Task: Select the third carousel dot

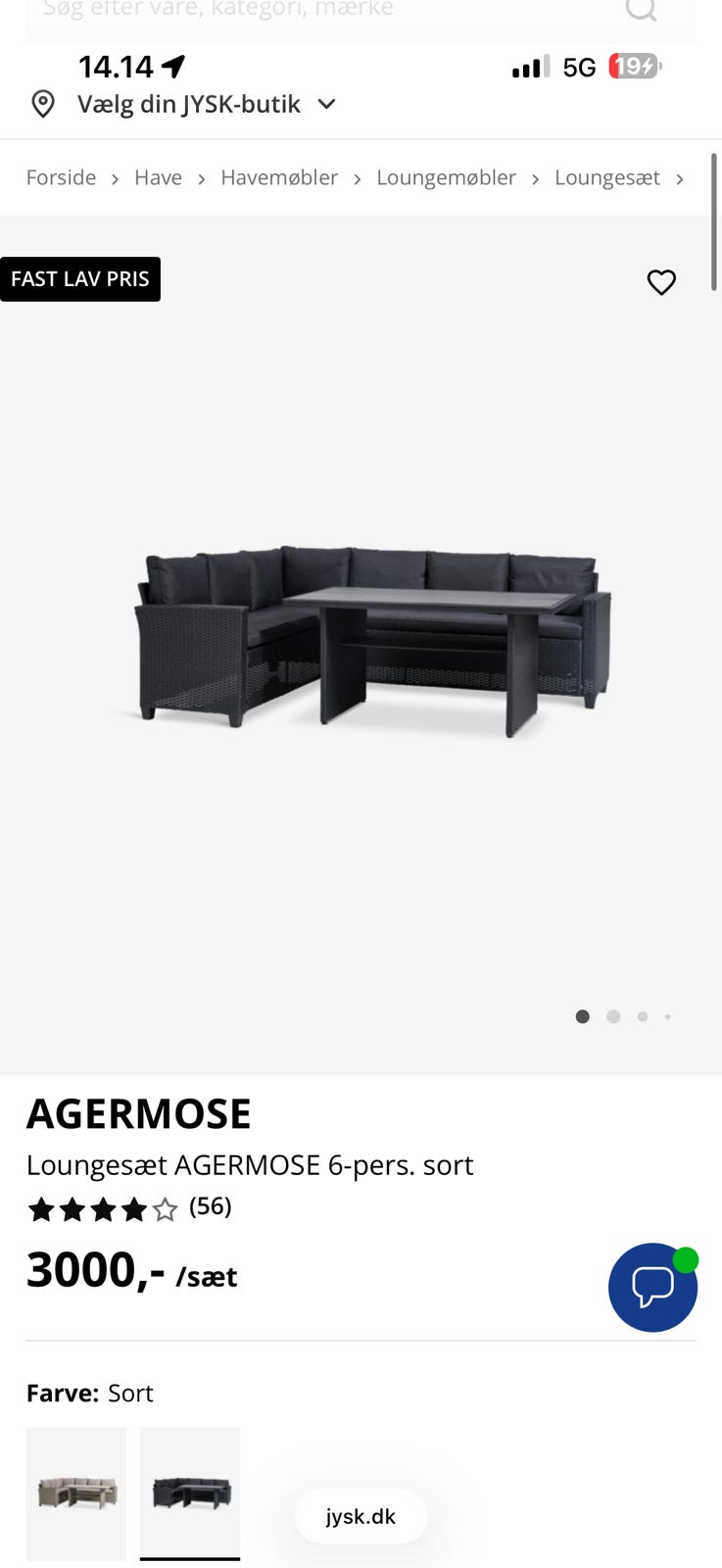Action: click(x=643, y=1016)
